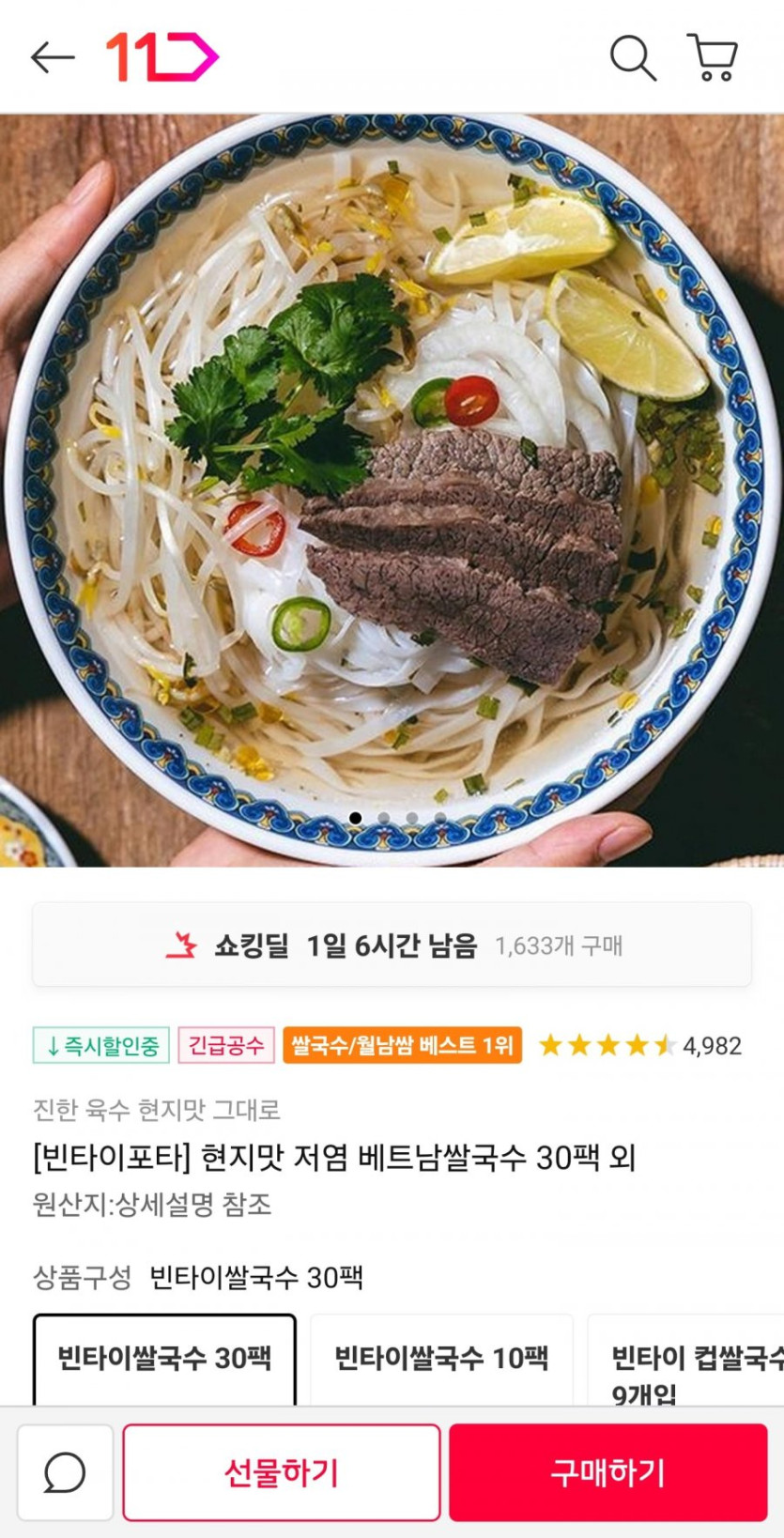Open the 쇼킹딜 time-left banner
This screenshot has width=784, height=1538.
tap(392, 945)
